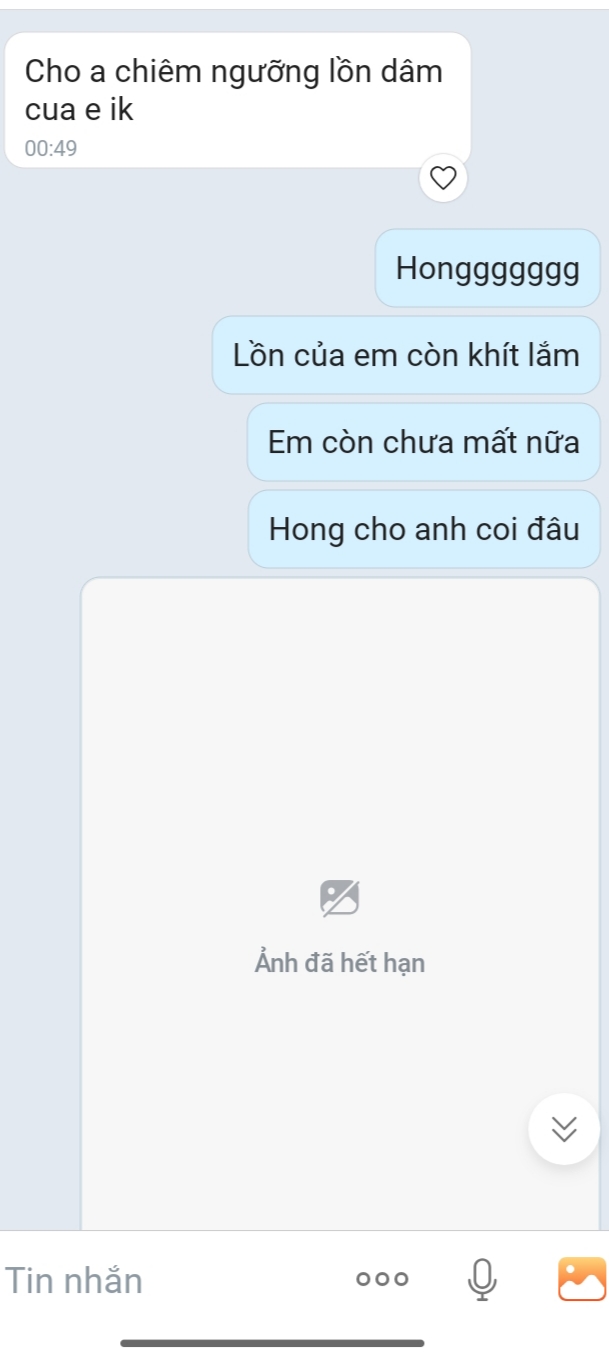609x1357 pixels.
Task: Jump to latest messages with the double-chevron button
Action: pos(564,1128)
